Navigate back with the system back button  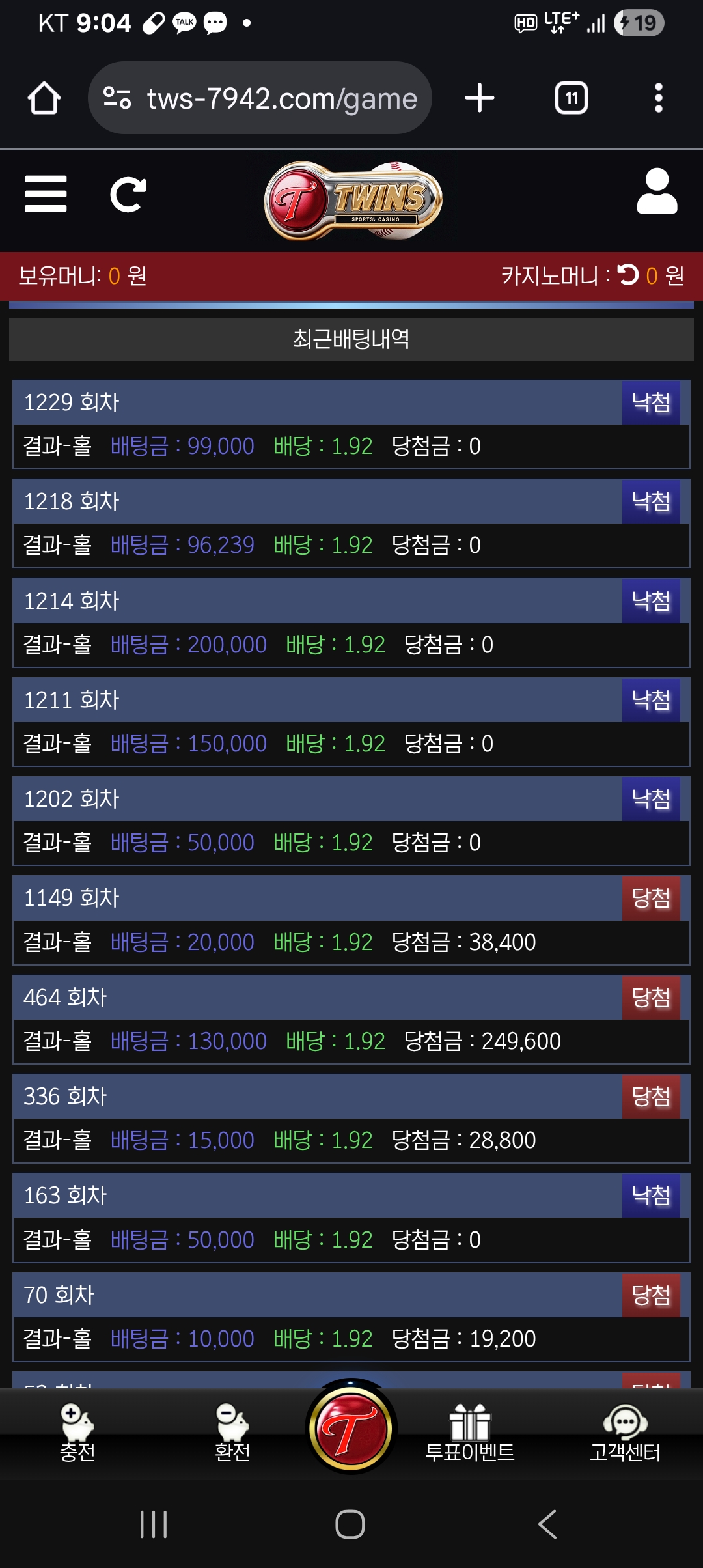(547, 1524)
